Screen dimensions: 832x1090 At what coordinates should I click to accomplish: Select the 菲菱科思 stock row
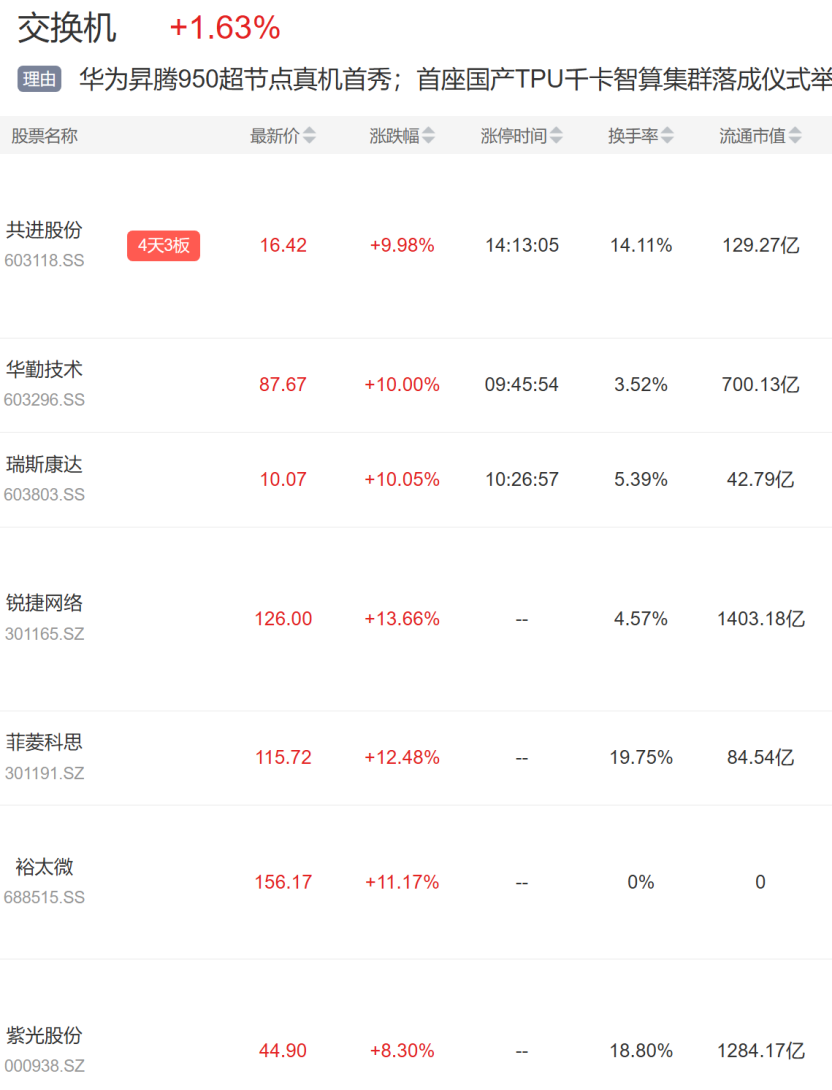[416, 758]
